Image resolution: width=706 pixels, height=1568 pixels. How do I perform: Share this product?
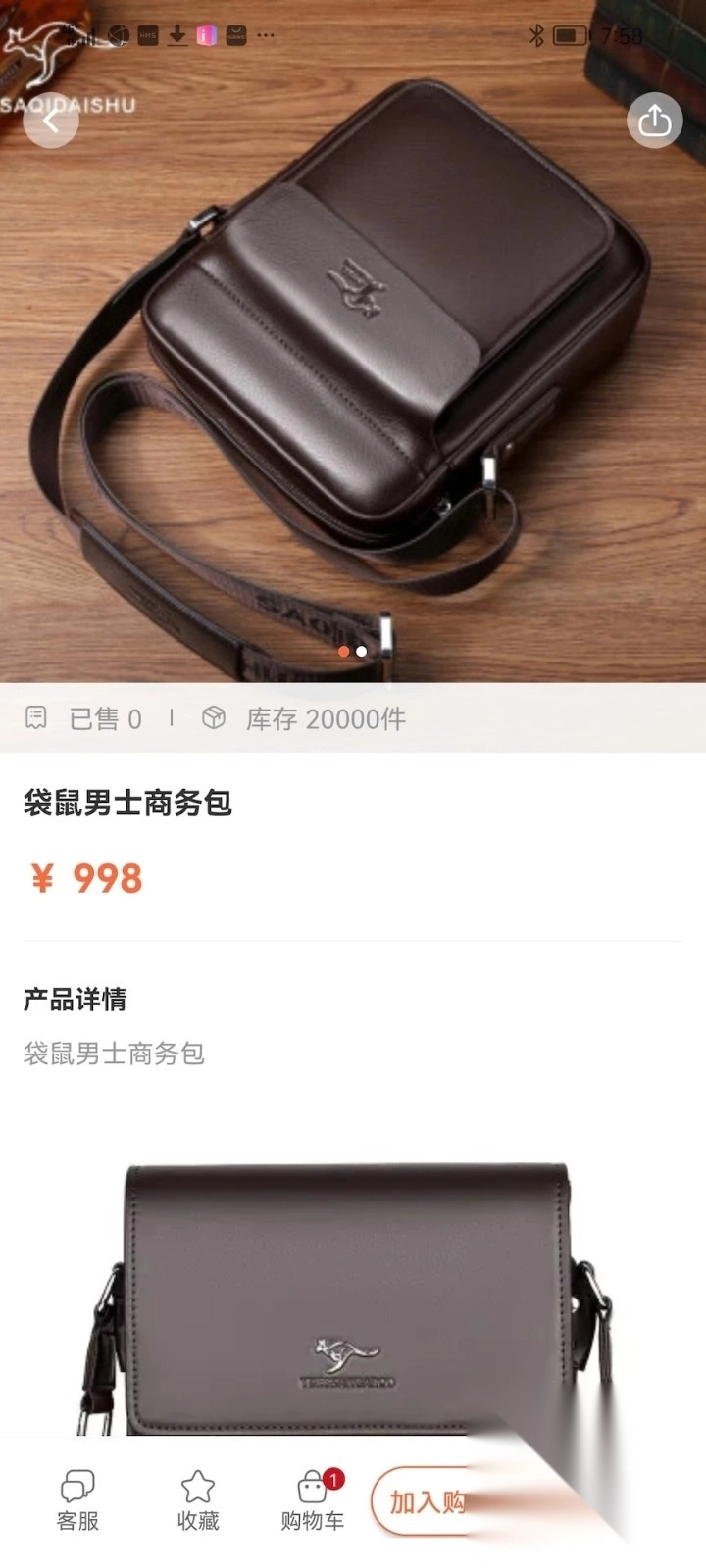tap(654, 121)
